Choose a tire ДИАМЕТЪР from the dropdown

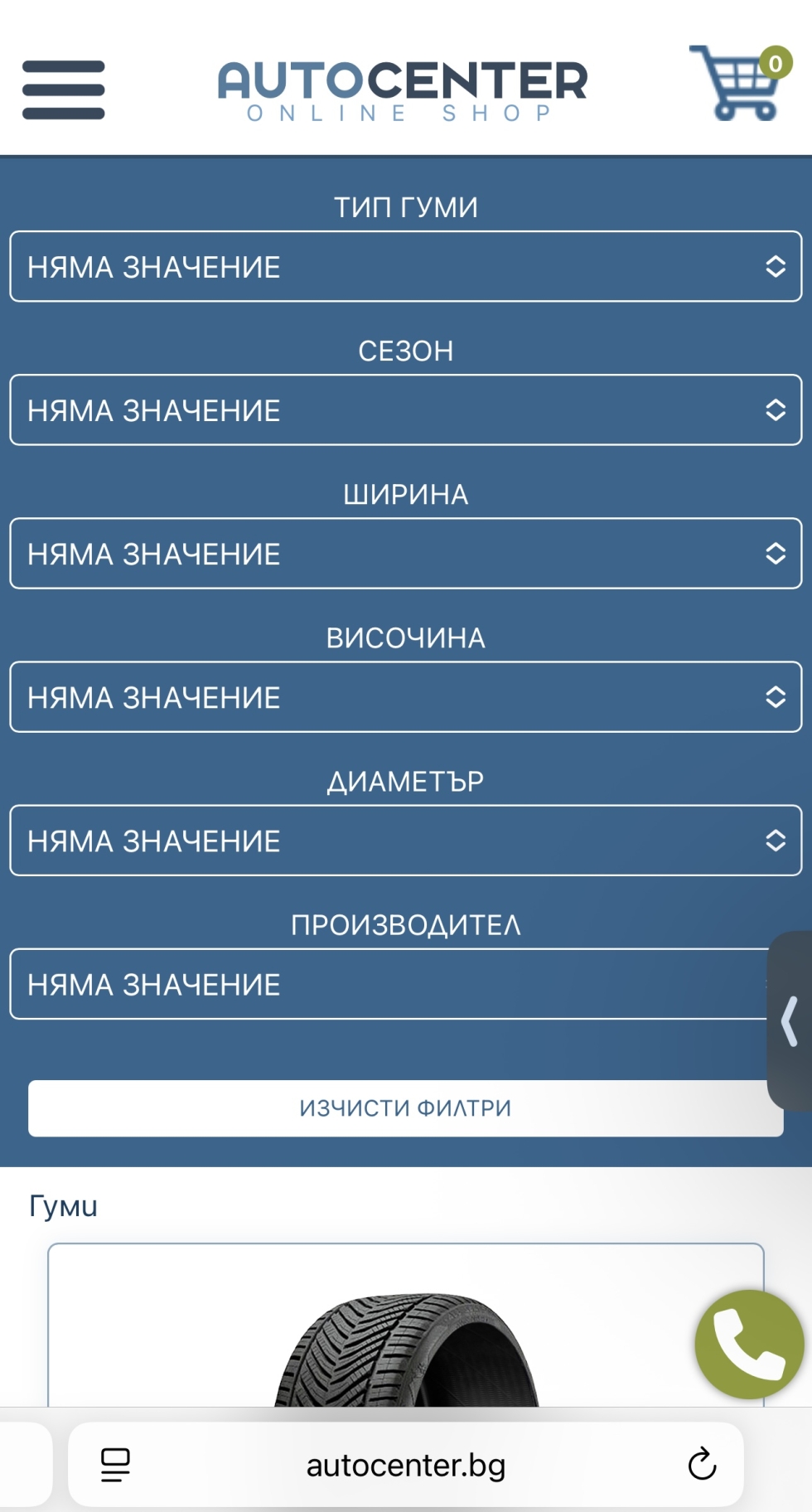tap(406, 841)
